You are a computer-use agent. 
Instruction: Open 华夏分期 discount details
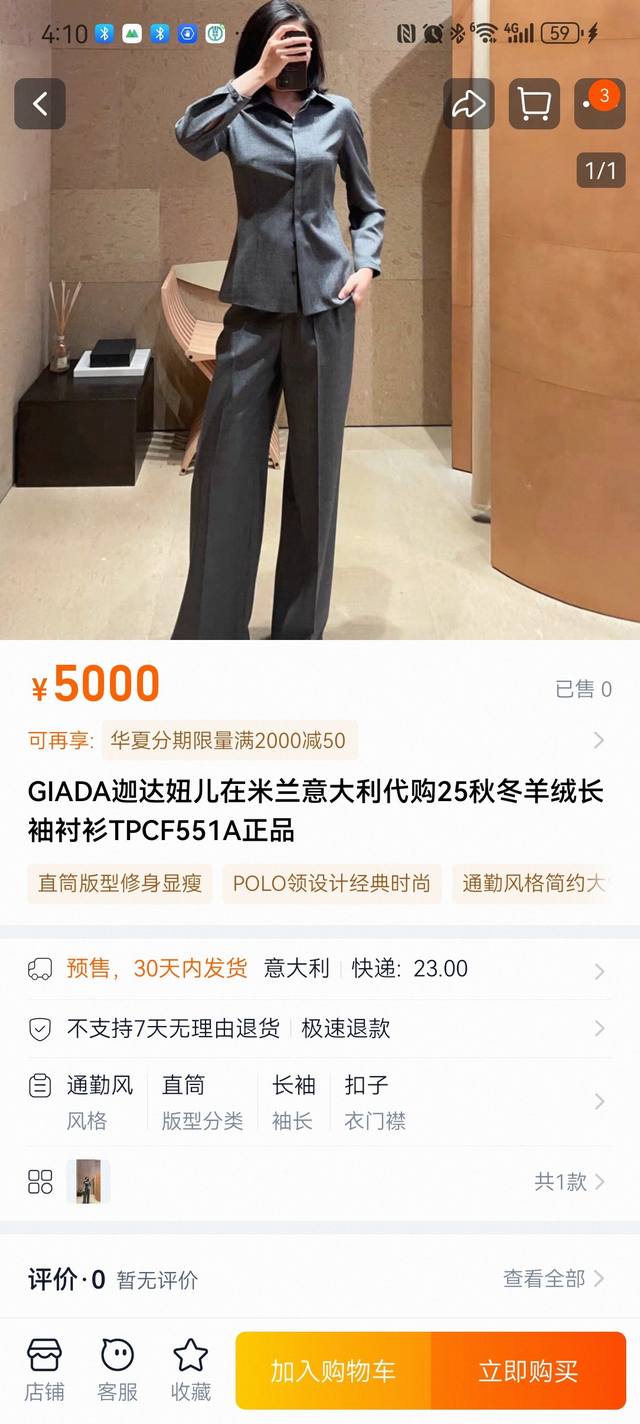pos(320,741)
